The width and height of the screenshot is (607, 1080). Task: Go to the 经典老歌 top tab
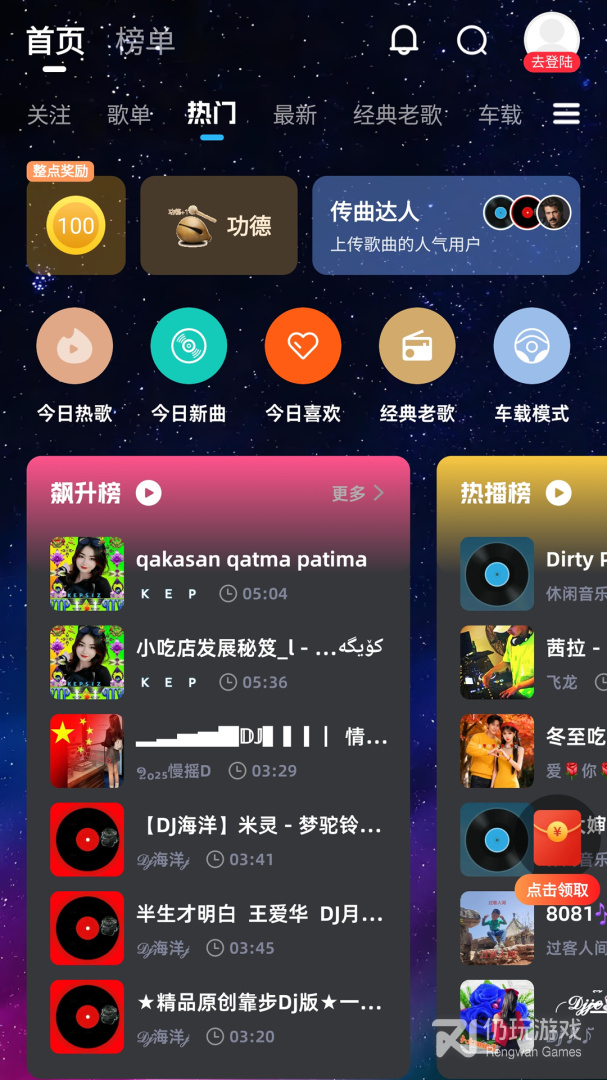click(398, 115)
